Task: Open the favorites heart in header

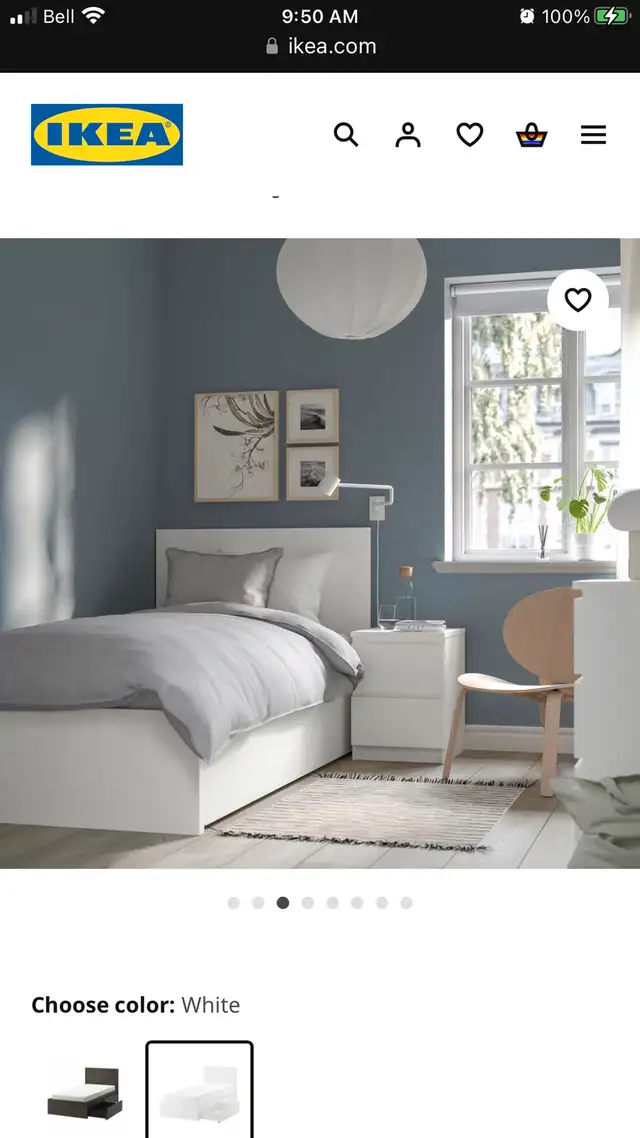Action: pyautogui.click(x=469, y=135)
